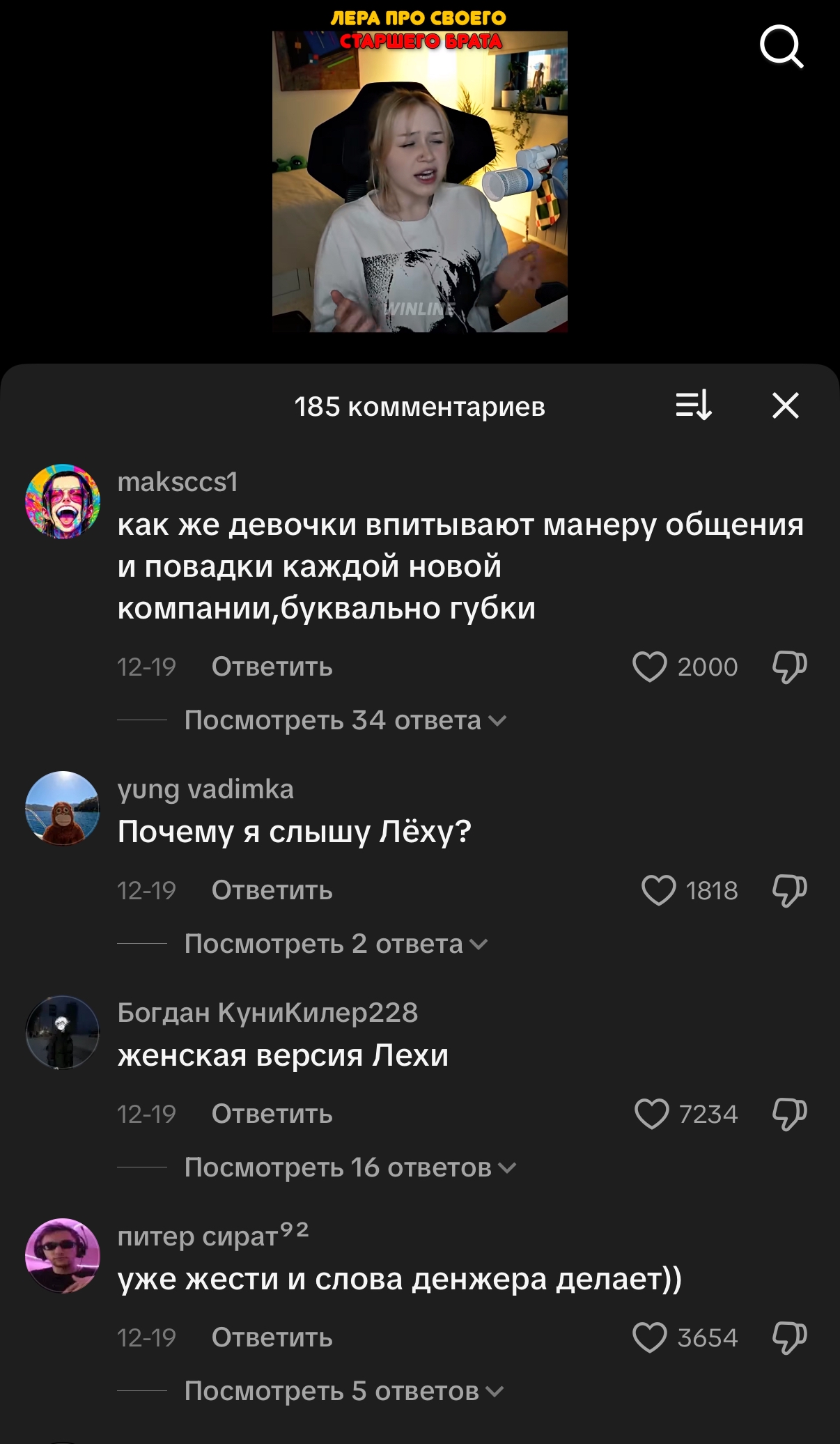Open the comments sort options
This screenshot has height=1444, width=840.
tap(693, 405)
